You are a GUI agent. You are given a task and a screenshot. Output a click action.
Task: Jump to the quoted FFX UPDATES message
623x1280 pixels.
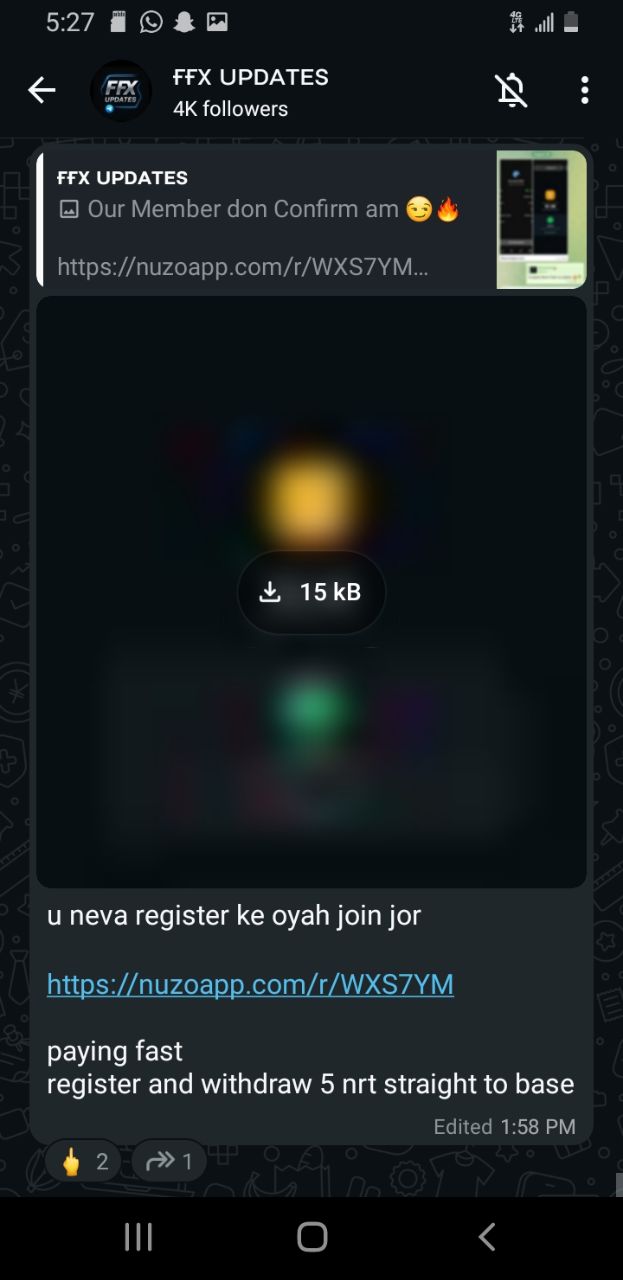(311, 219)
